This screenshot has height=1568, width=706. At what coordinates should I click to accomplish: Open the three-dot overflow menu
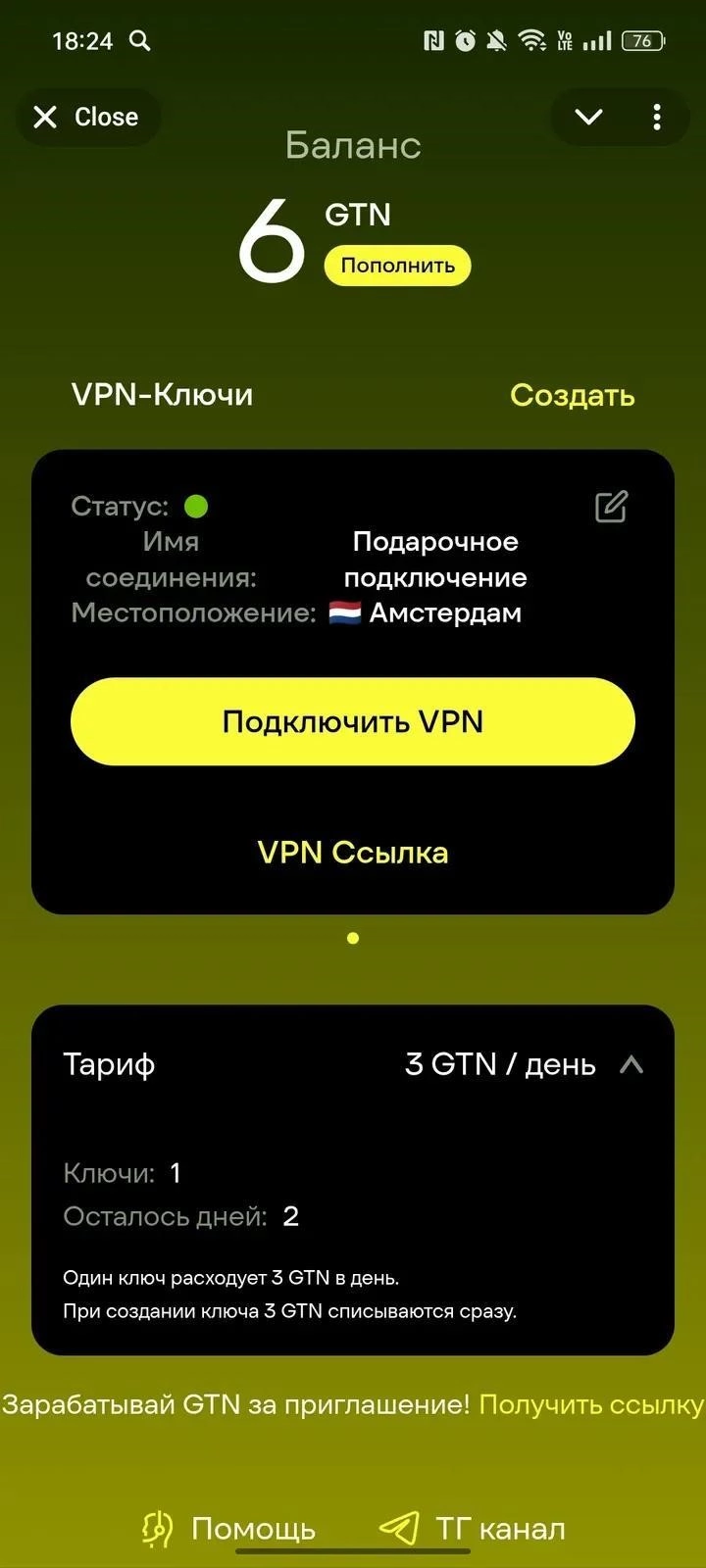657,118
